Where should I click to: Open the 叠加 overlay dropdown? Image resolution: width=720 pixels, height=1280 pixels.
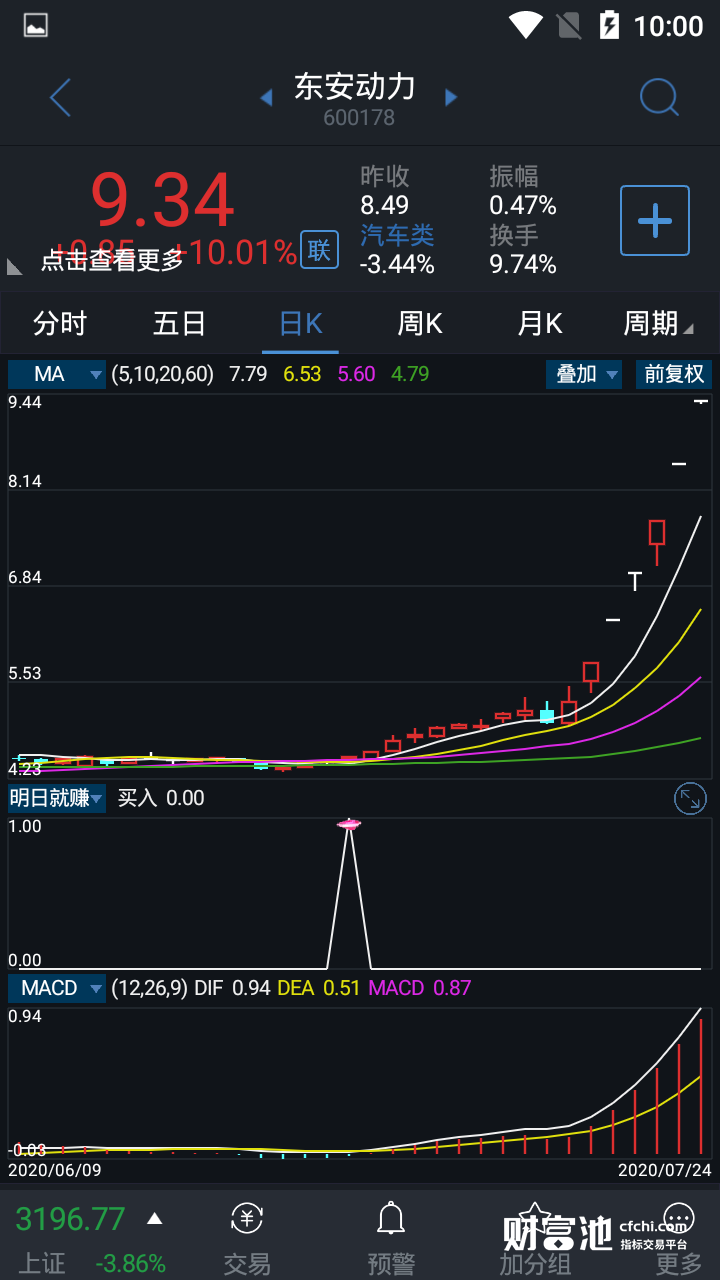(x=584, y=374)
